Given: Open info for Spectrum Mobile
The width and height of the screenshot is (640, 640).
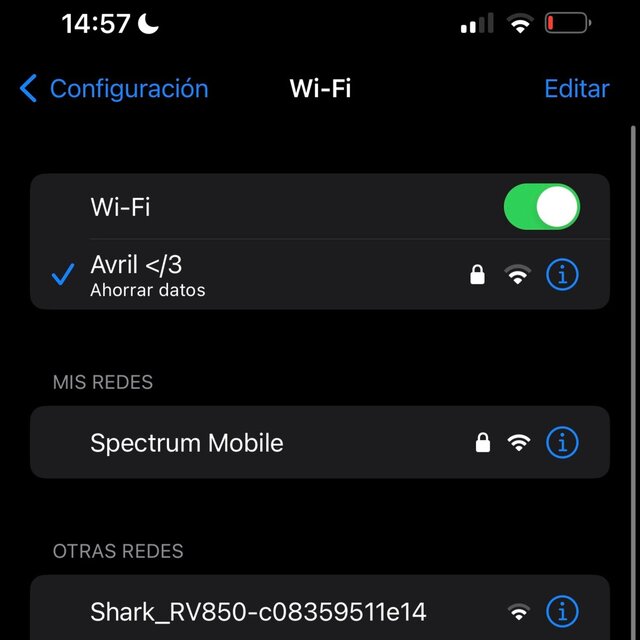Looking at the screenshot, I should point(562,442).
